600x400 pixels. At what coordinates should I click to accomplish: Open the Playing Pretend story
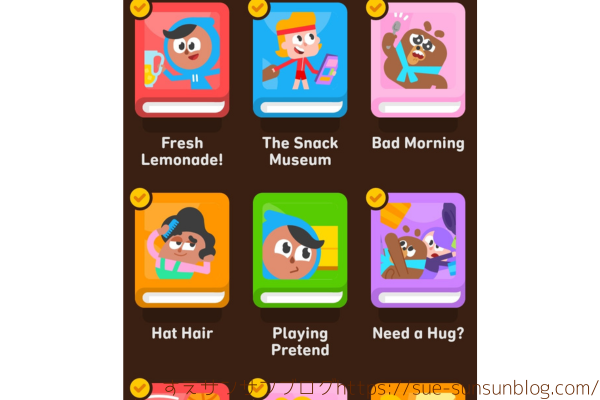[300, 250]
